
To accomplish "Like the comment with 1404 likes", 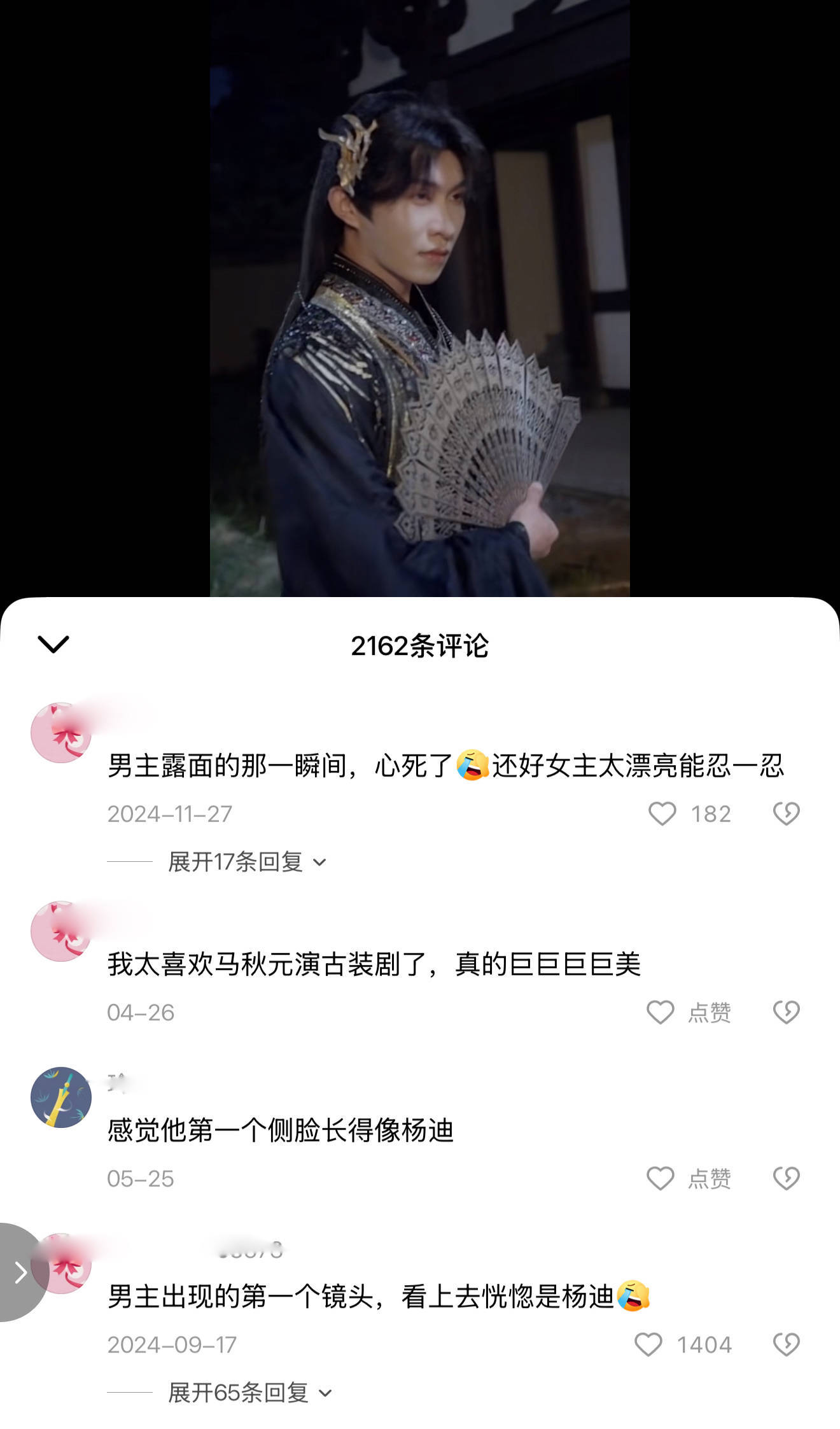I will (x=648, y=1344).
